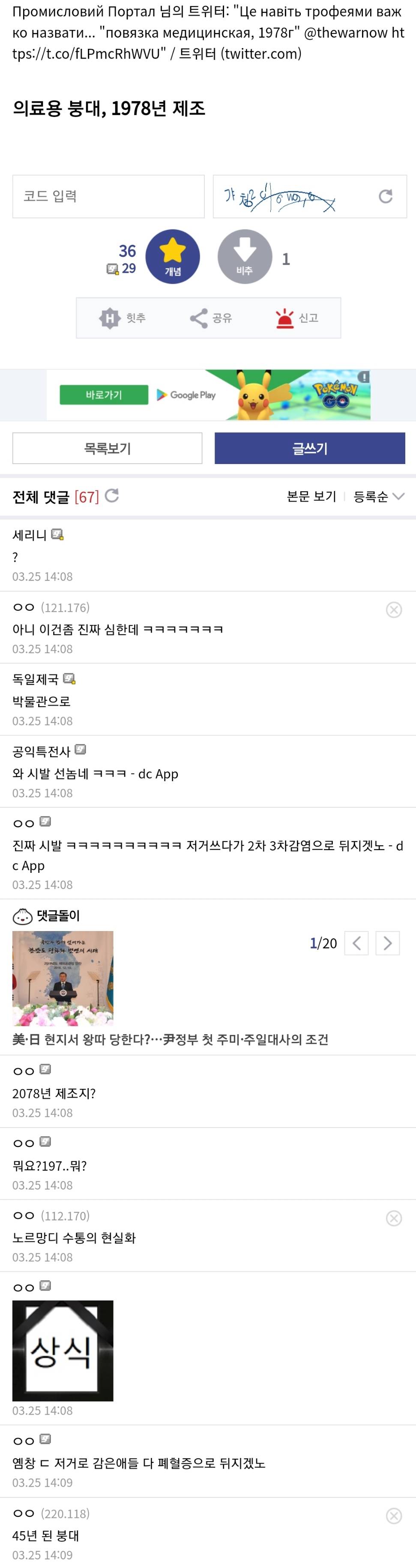Tap the 코드 입력 captcha field
The height and width of the screenshot is (1568, 416).
click(x=108, y=196)
